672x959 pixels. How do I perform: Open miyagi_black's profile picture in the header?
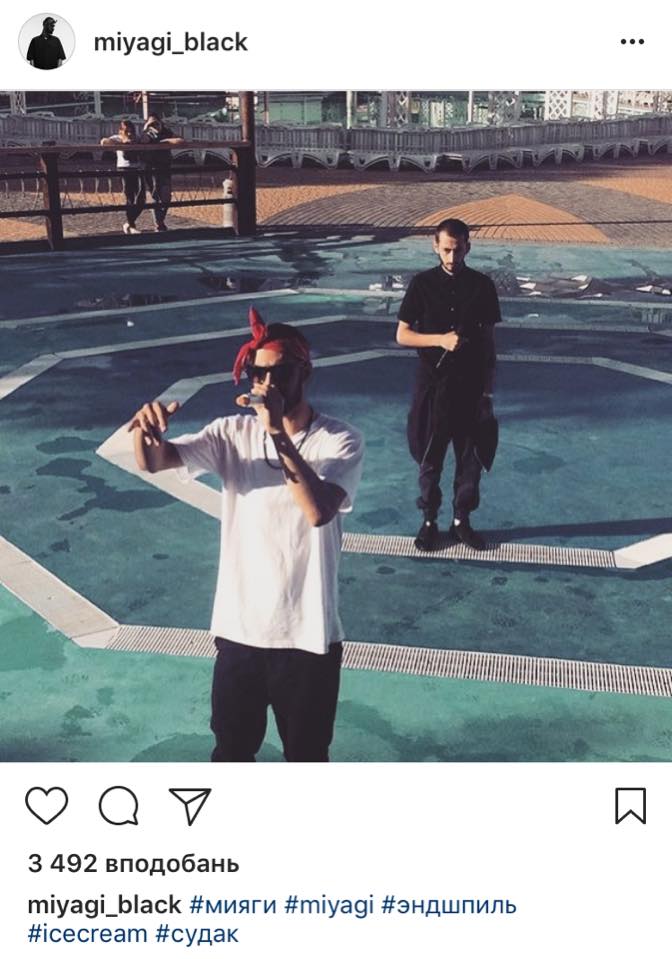click(x=46, y=42)
